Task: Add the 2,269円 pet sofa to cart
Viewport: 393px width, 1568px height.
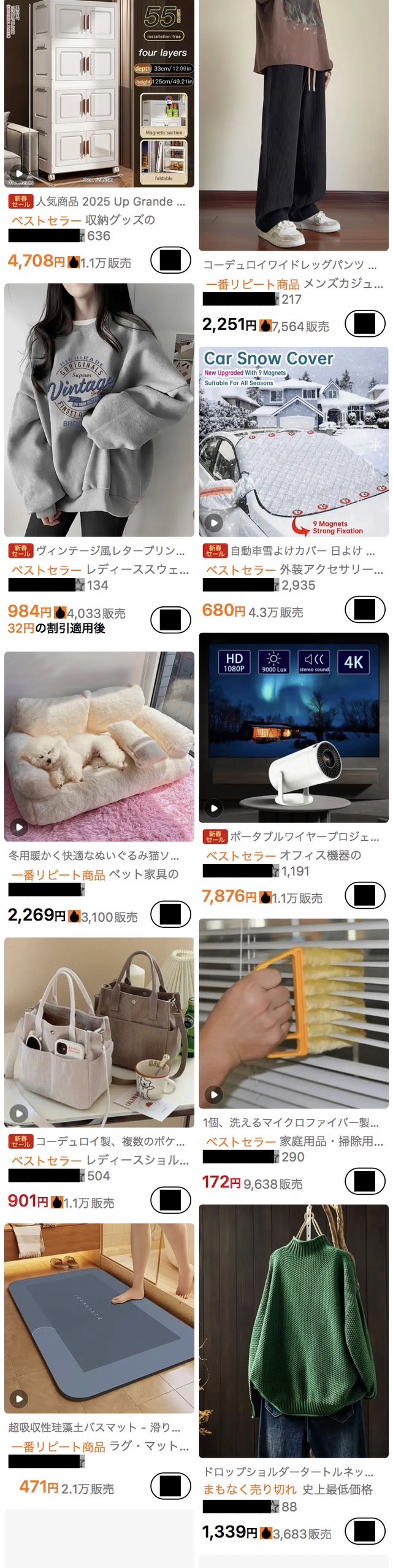Action: [x=170, y=914]
